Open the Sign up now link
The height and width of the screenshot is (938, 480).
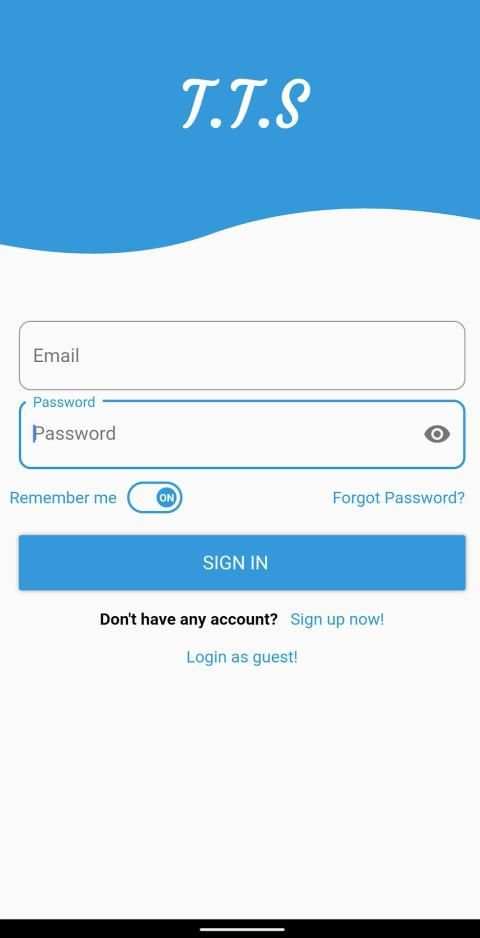(x=337, y=619)
